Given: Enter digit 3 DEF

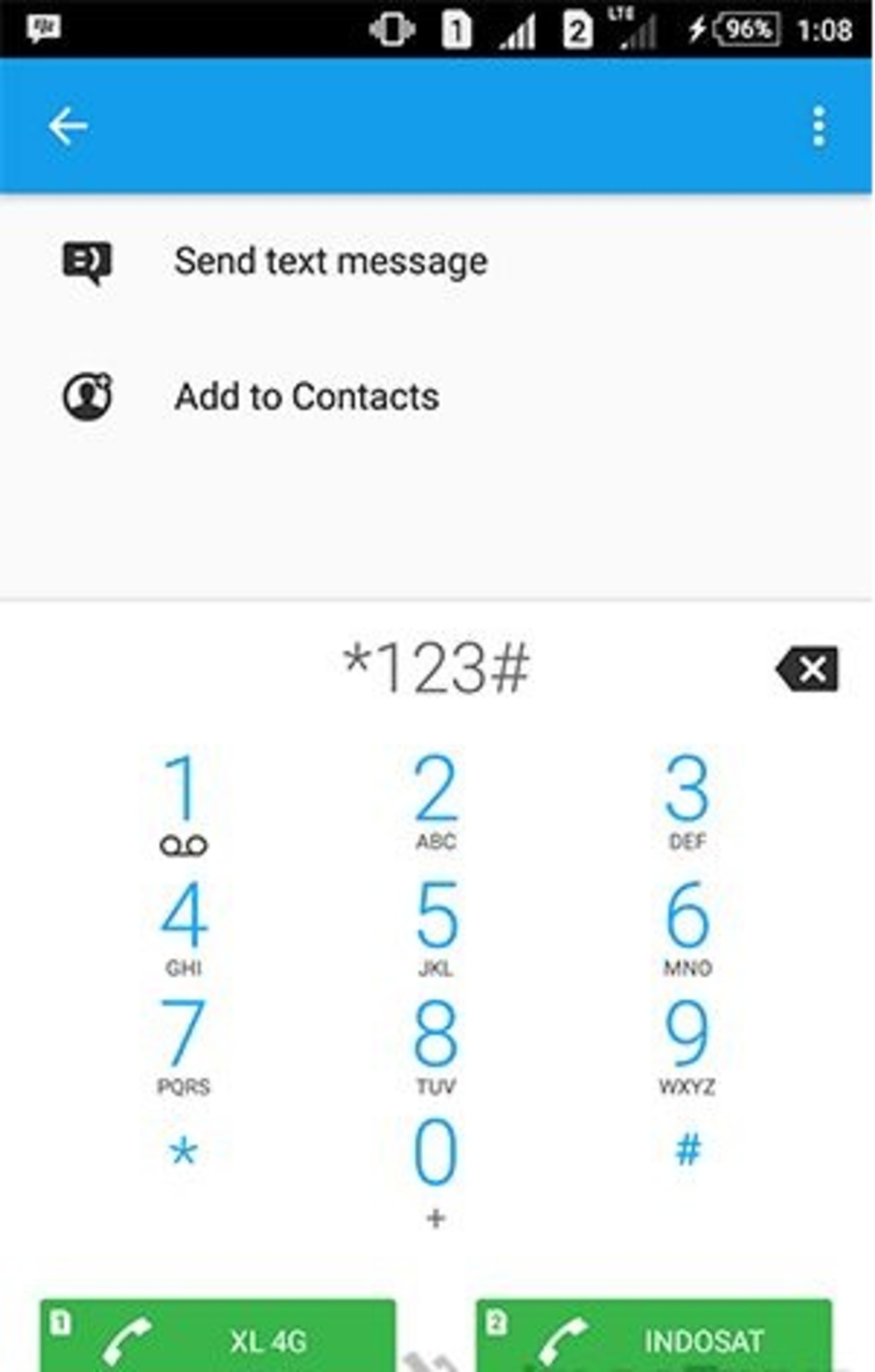Looking at the screenshot, I should click(687, 799).
